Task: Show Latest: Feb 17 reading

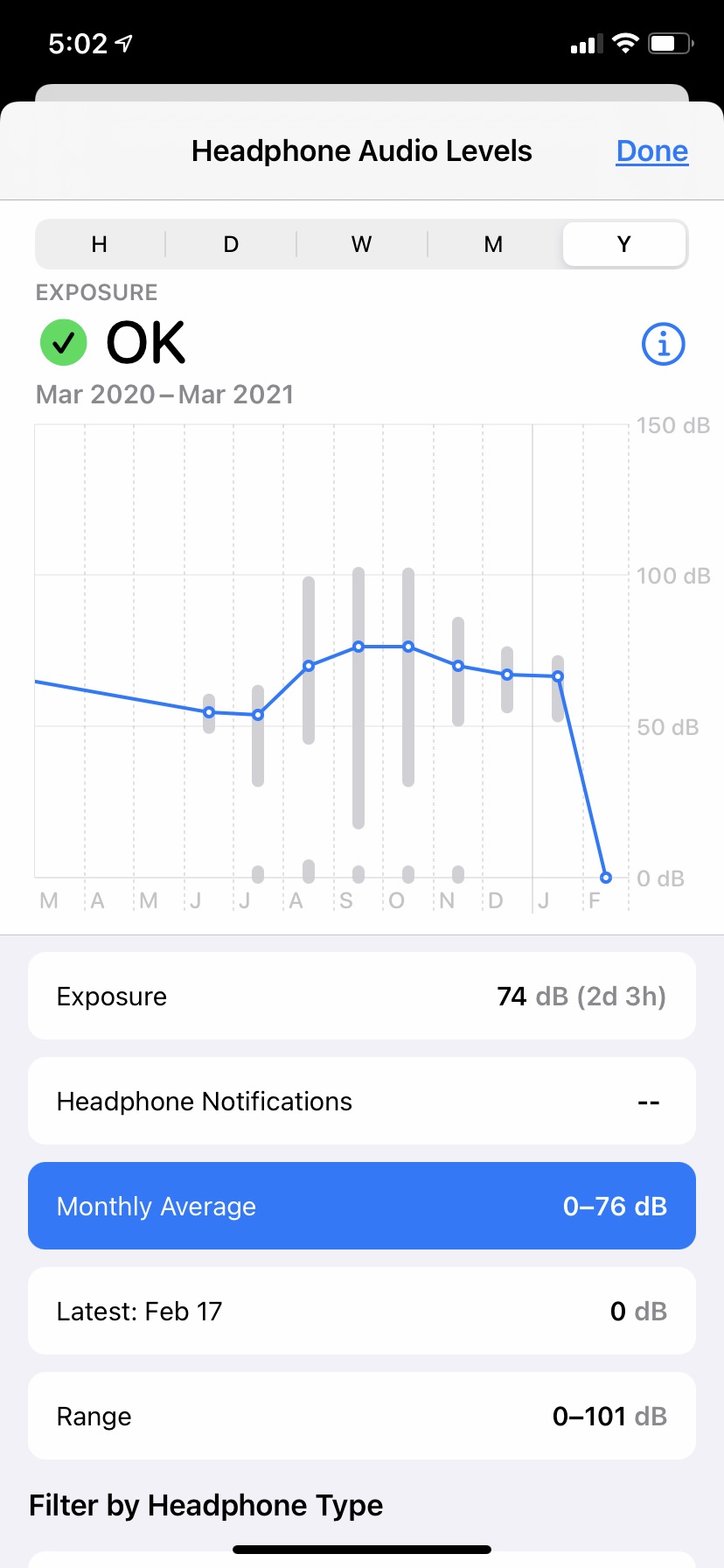Action: pyautogui.click(x=362, y=1311)
